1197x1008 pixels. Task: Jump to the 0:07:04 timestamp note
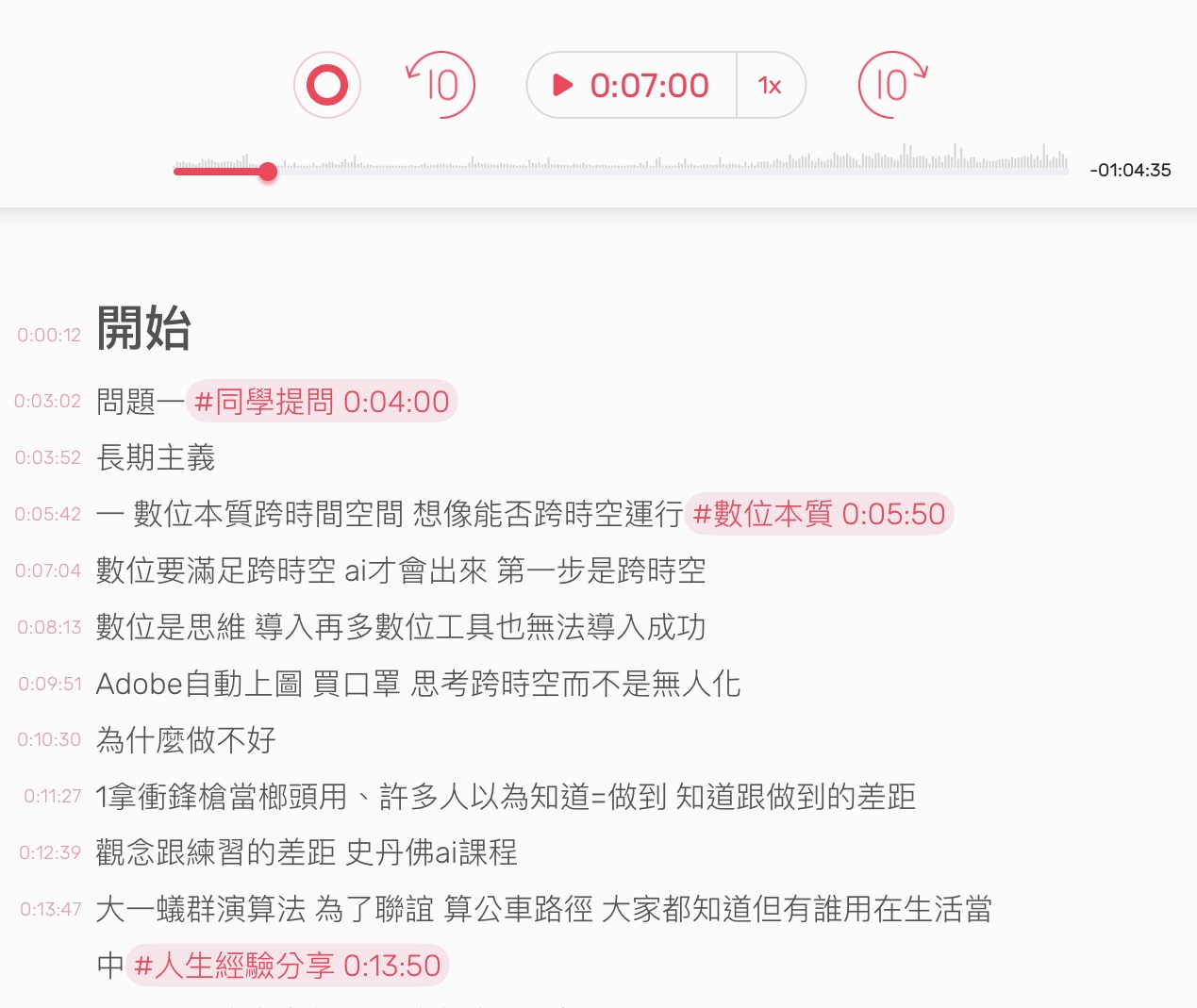pyautogui.click(x=48, y=570)
